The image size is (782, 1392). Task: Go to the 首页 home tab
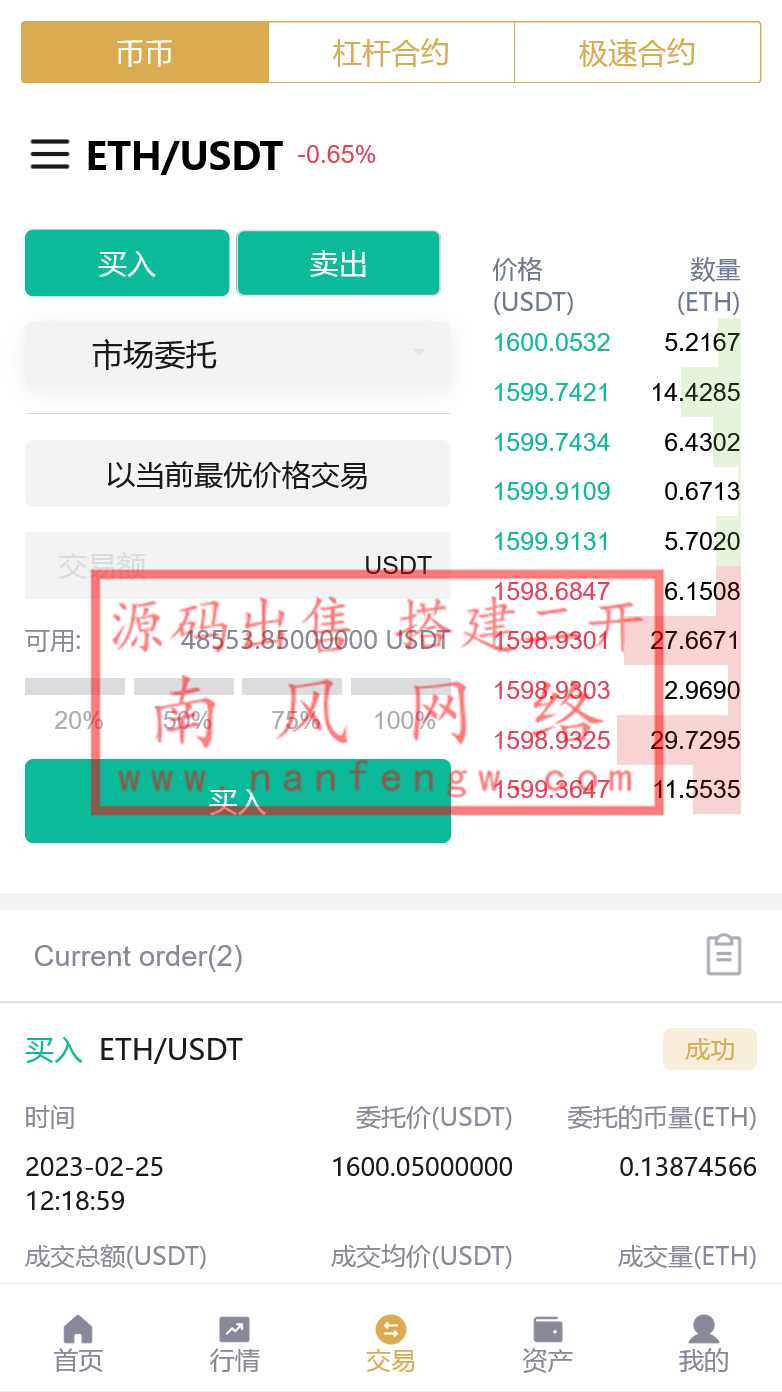point(78,1343)
